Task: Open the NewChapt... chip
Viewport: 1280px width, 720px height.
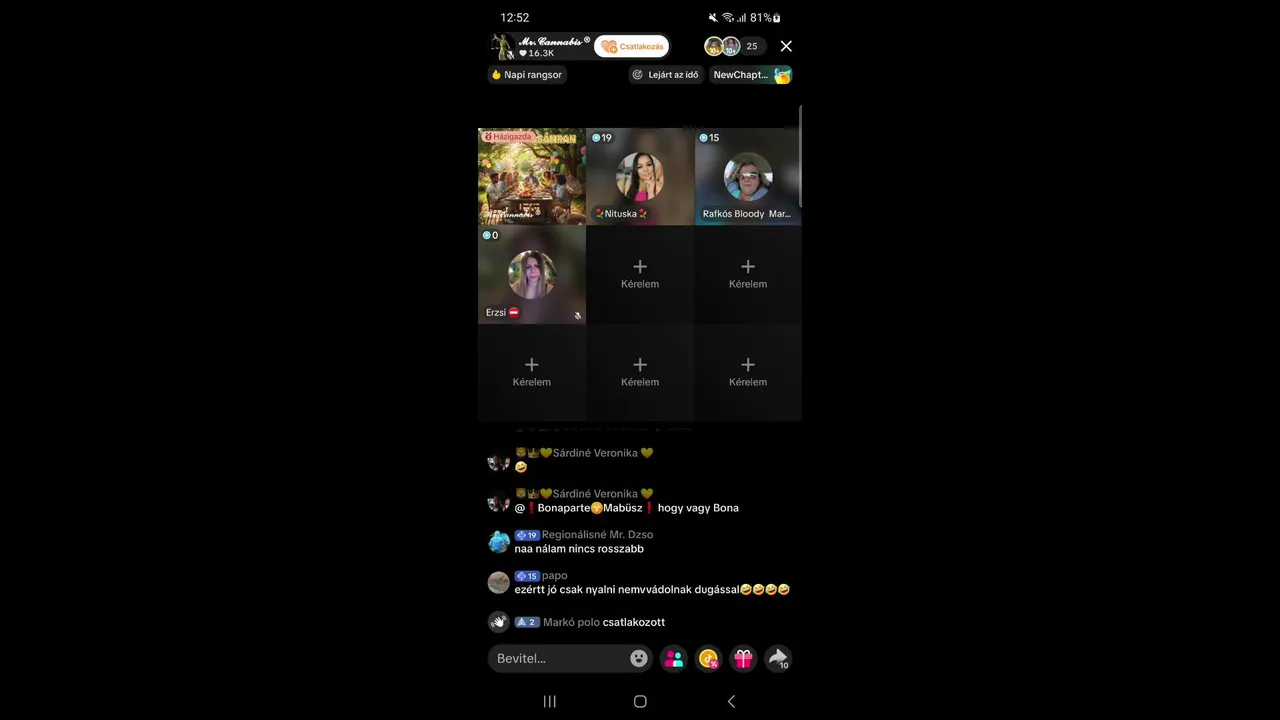Action: click(x=751, y=75)
